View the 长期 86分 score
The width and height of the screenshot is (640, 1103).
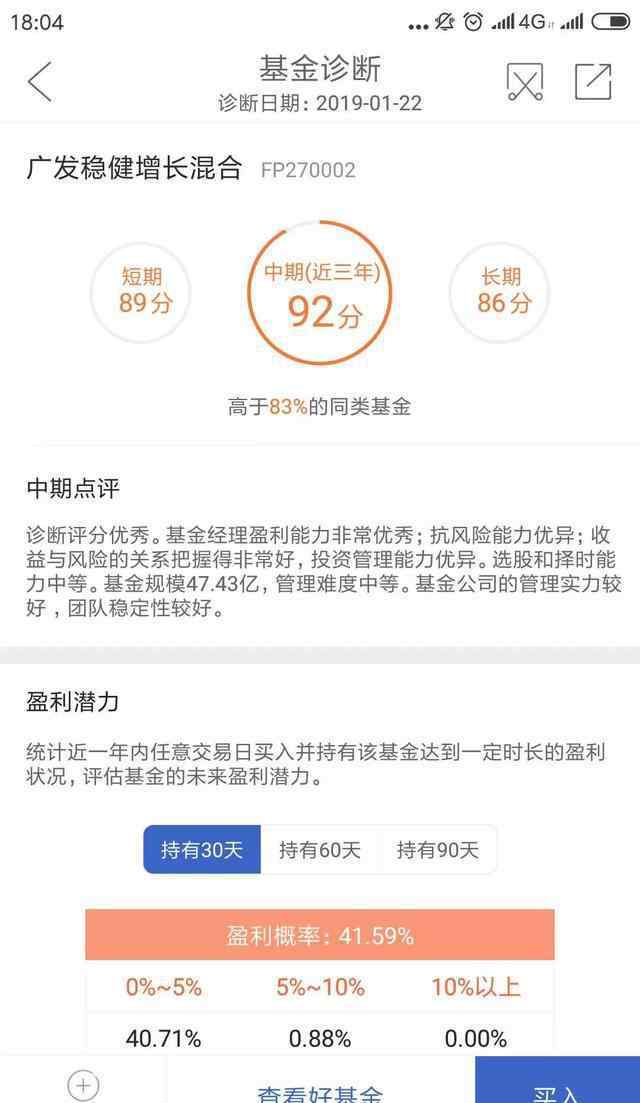(x=500, y=292)
